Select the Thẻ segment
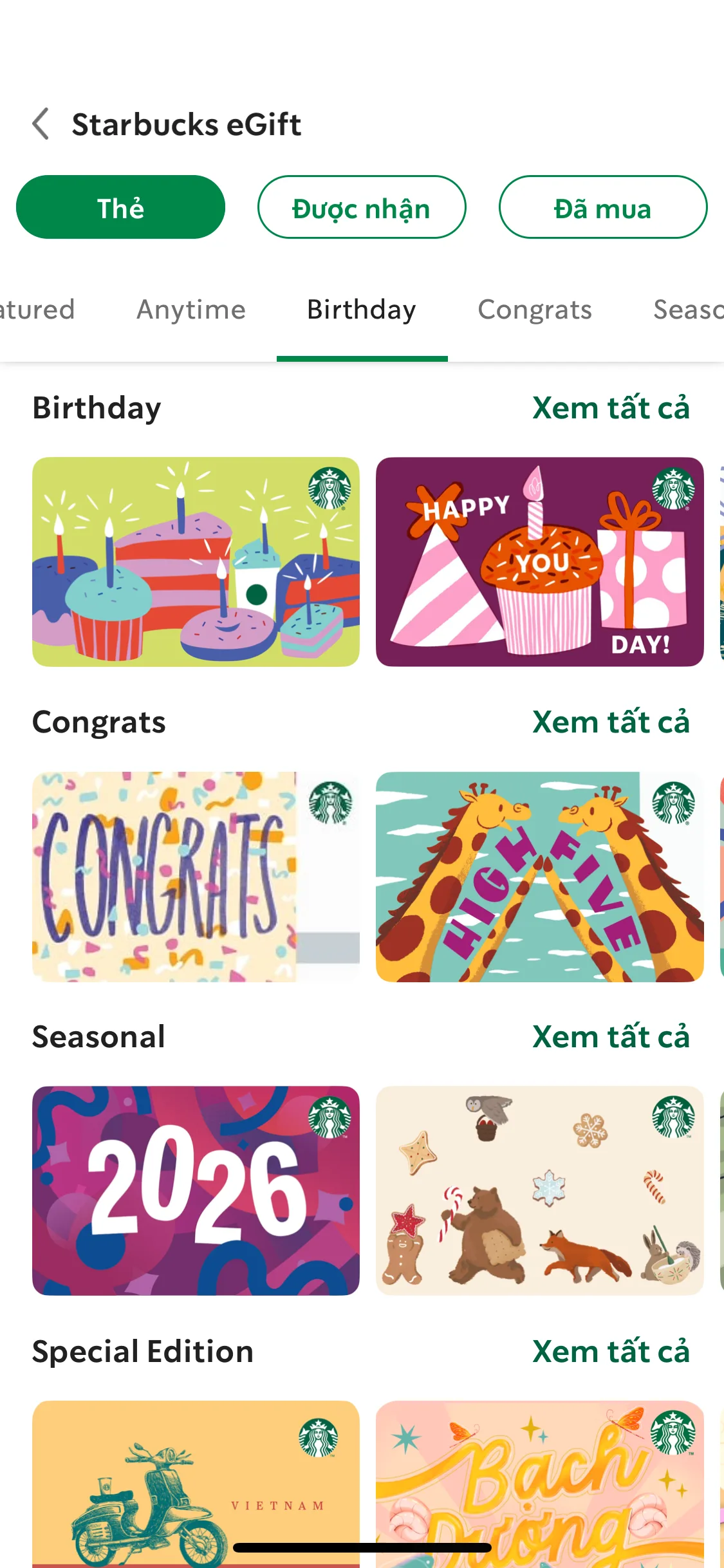Image resolution: width=724 pixels, height=1568 pixels. 120,207
